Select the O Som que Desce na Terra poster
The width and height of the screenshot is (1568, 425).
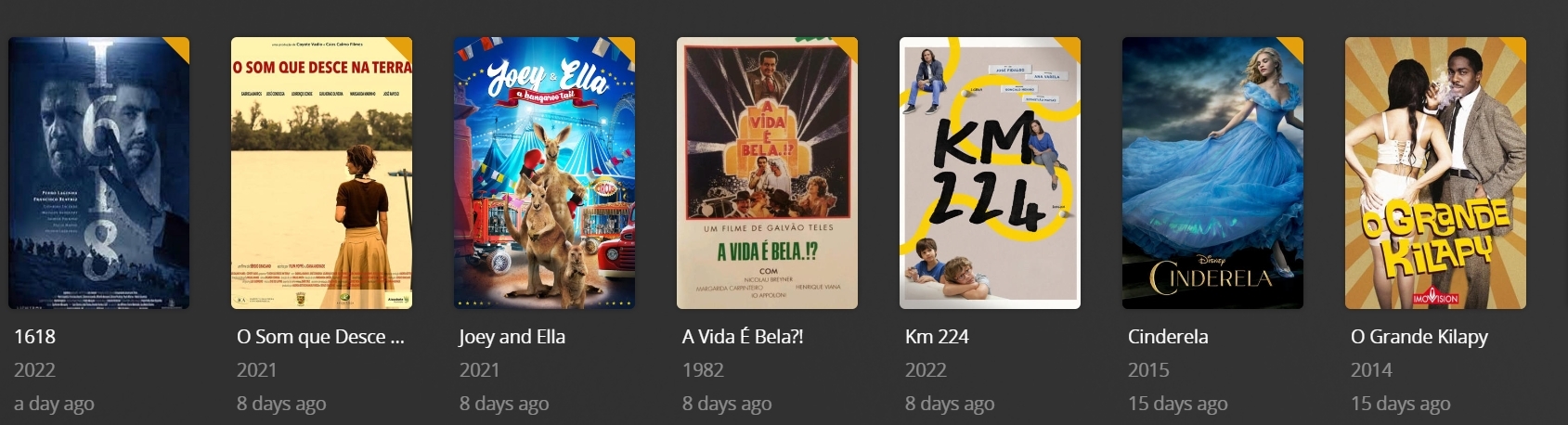click(x=321, y=173)
